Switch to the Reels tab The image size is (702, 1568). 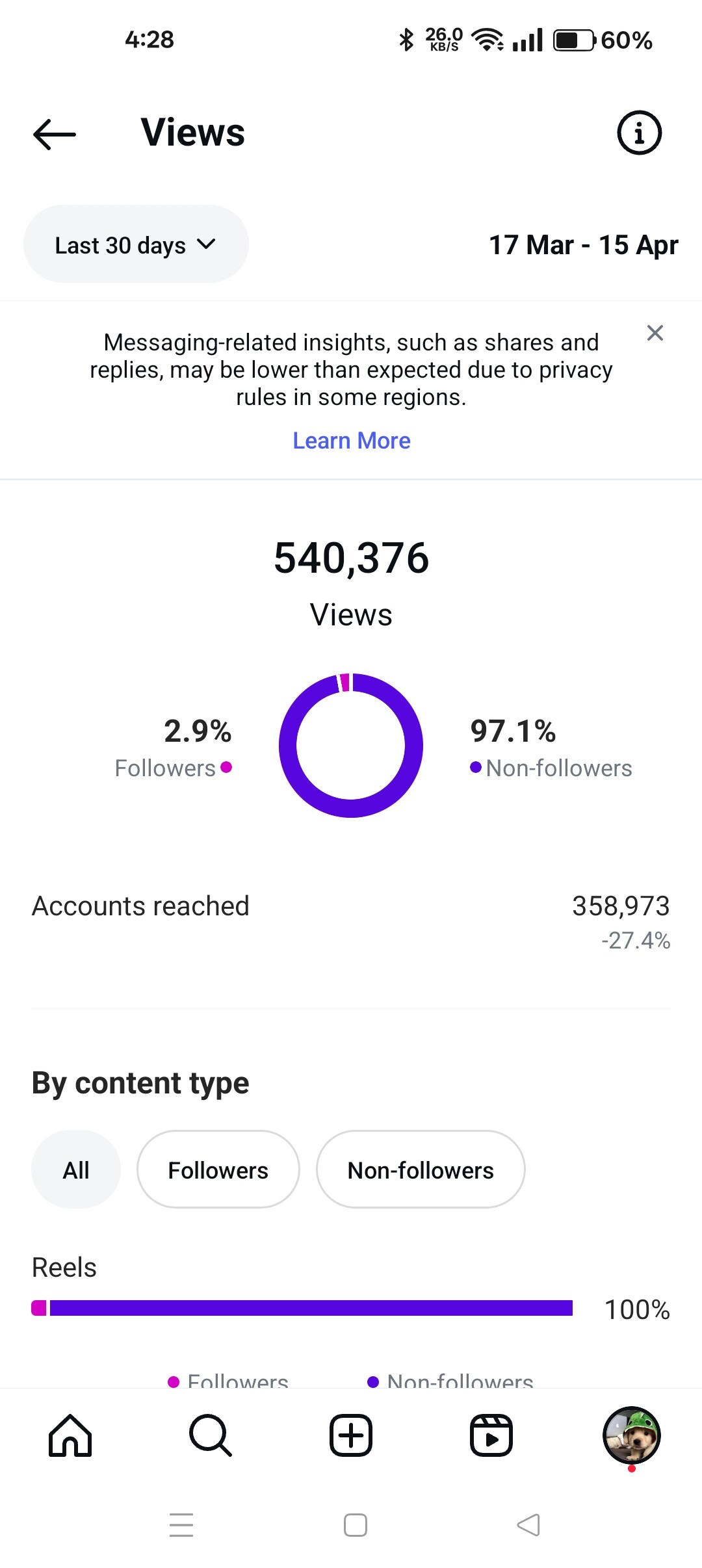tap(491, 1435)
